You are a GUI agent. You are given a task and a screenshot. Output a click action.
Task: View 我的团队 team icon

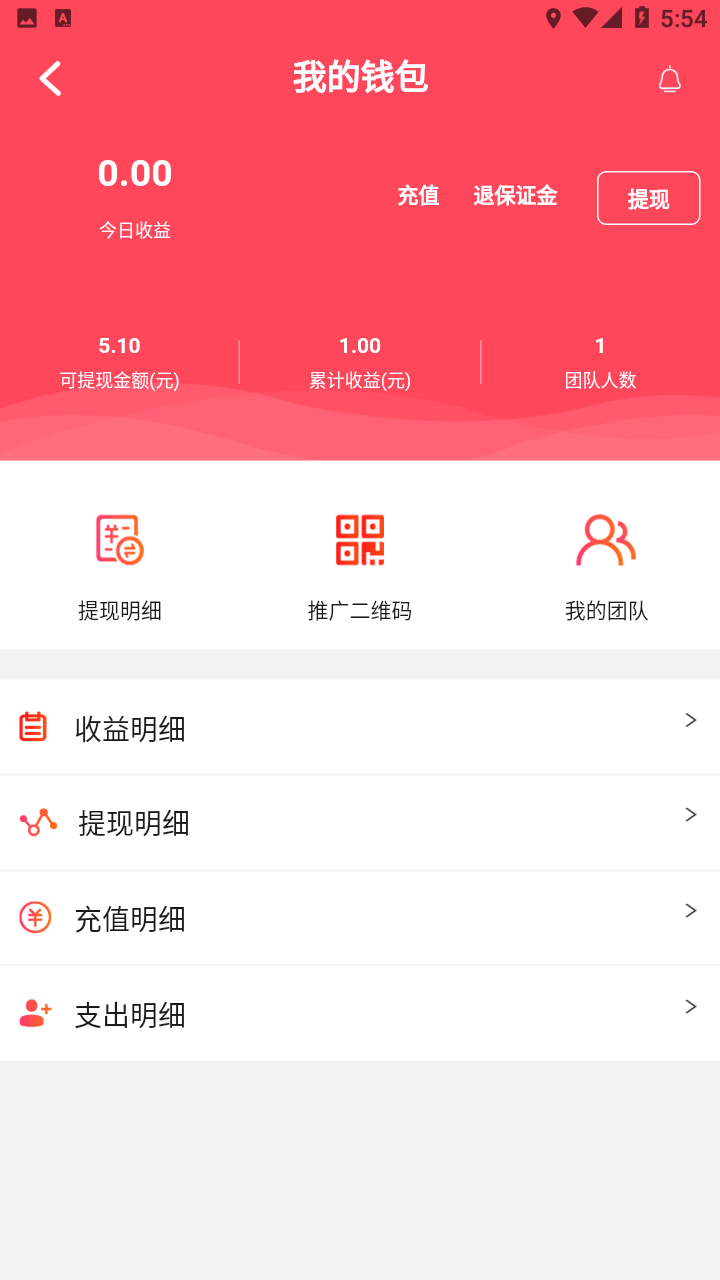click(603, 539)
